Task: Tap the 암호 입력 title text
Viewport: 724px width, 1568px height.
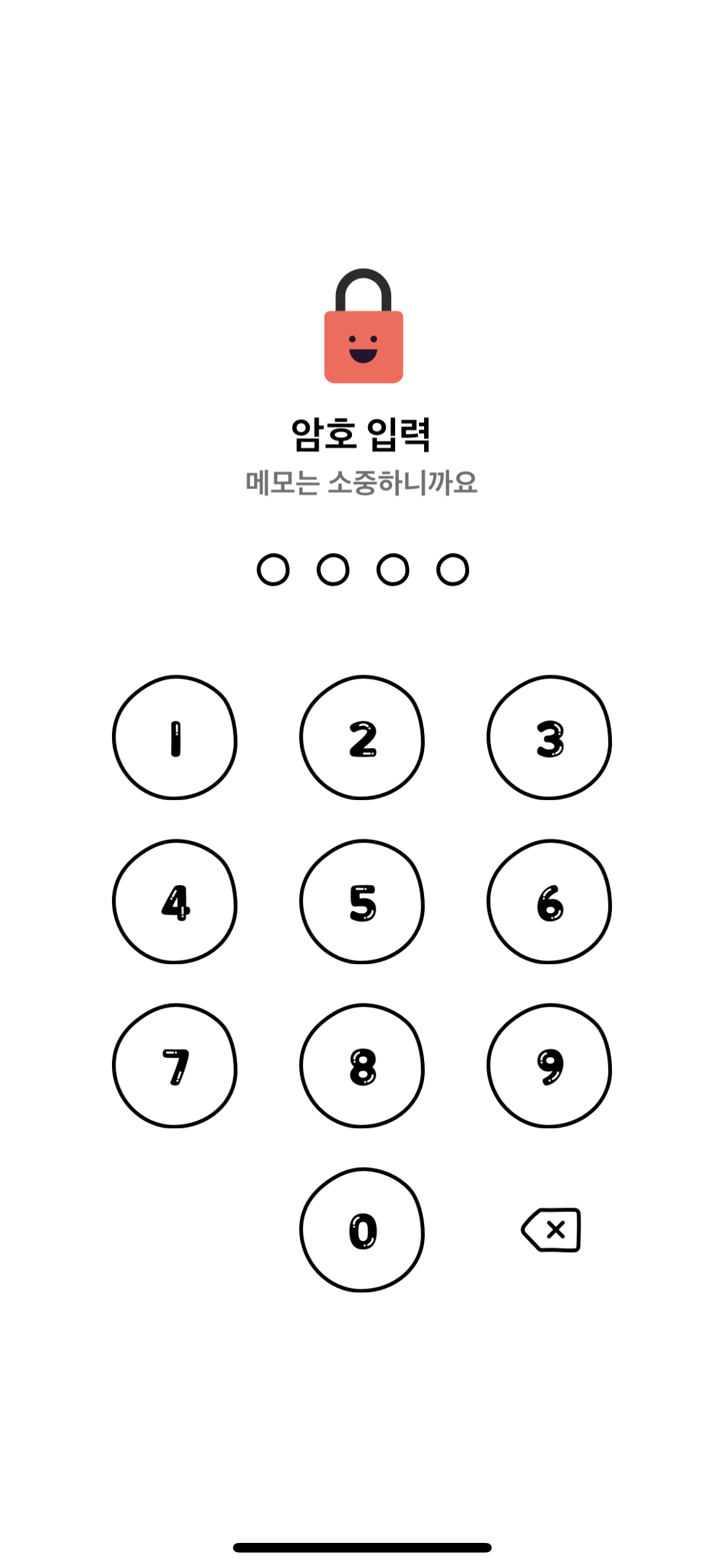Action: click(x=362, y=434)
